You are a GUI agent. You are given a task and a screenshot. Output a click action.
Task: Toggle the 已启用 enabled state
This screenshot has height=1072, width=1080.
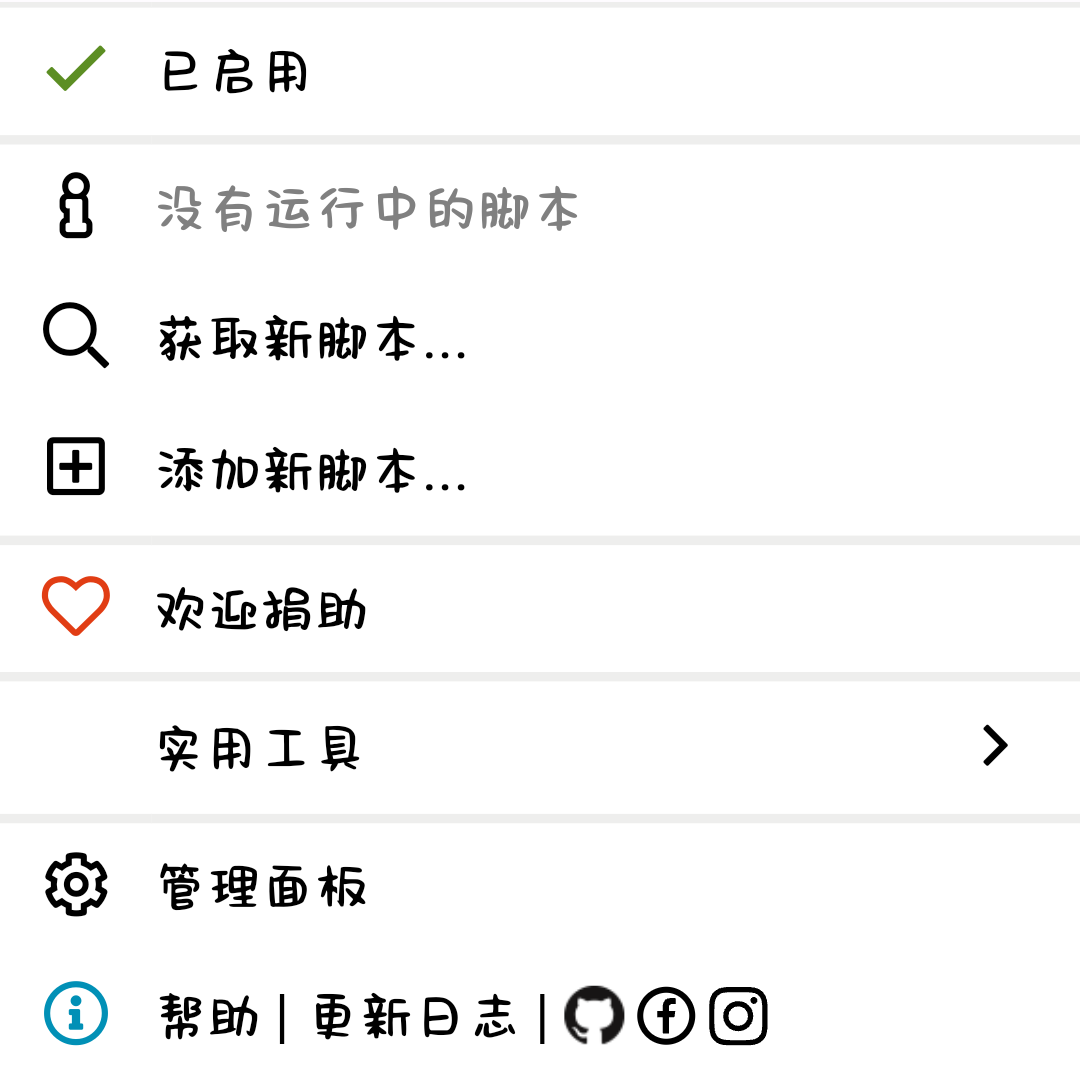[x=234, y=72]
